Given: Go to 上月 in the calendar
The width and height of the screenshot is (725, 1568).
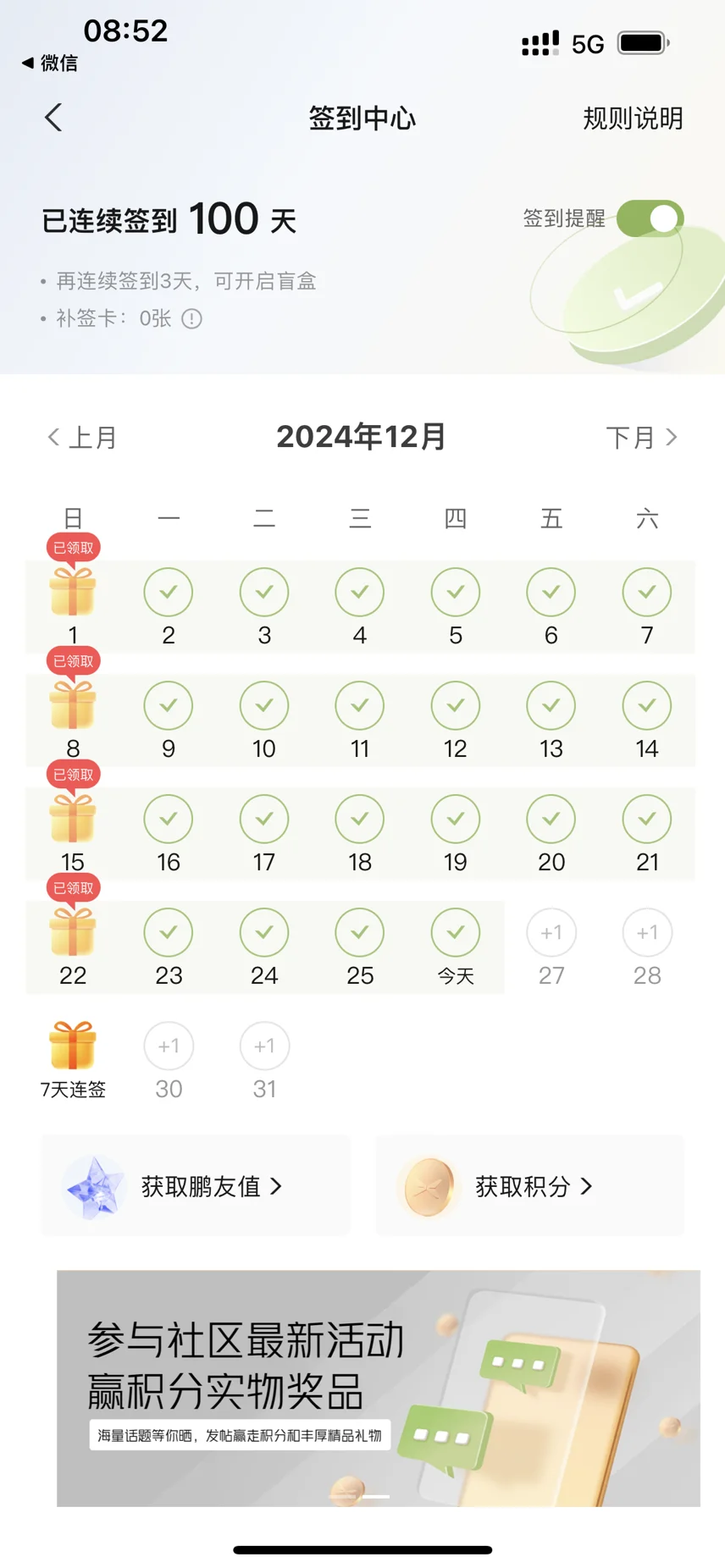Looking at the screenshot, I should (81, 438).
